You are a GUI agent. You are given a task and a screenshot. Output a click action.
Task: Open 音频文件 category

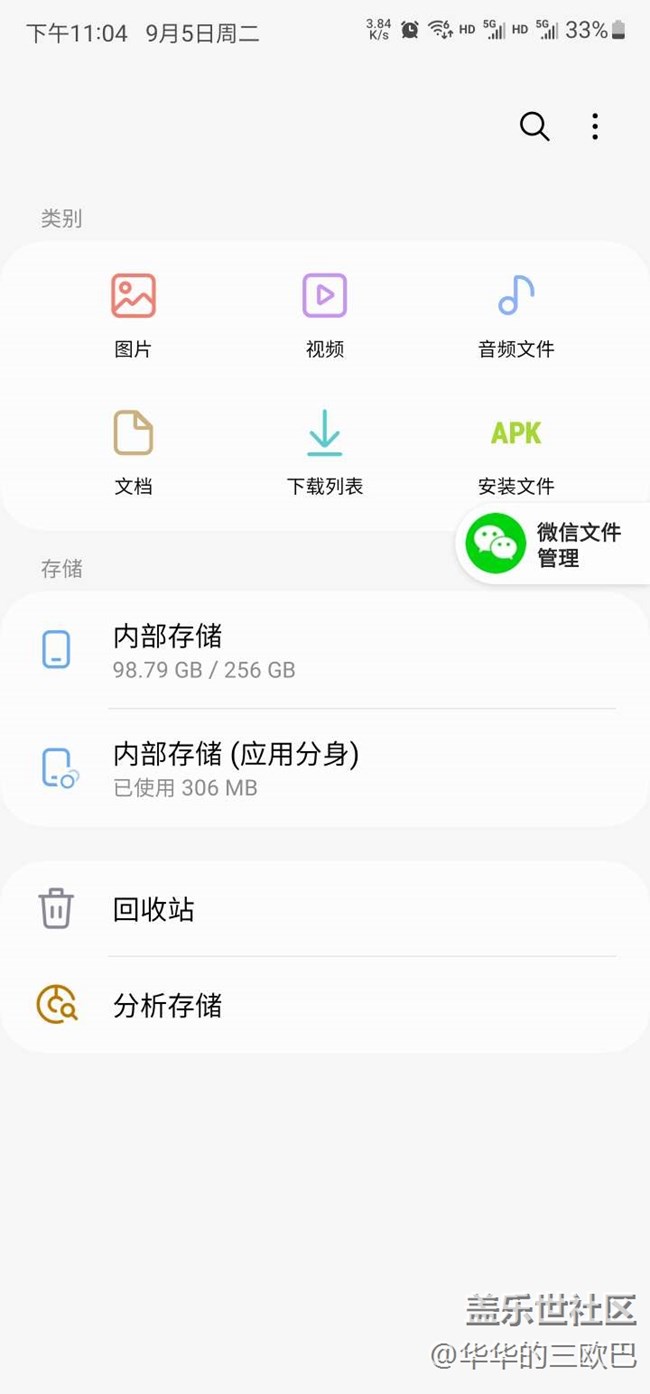coord(515,314)
